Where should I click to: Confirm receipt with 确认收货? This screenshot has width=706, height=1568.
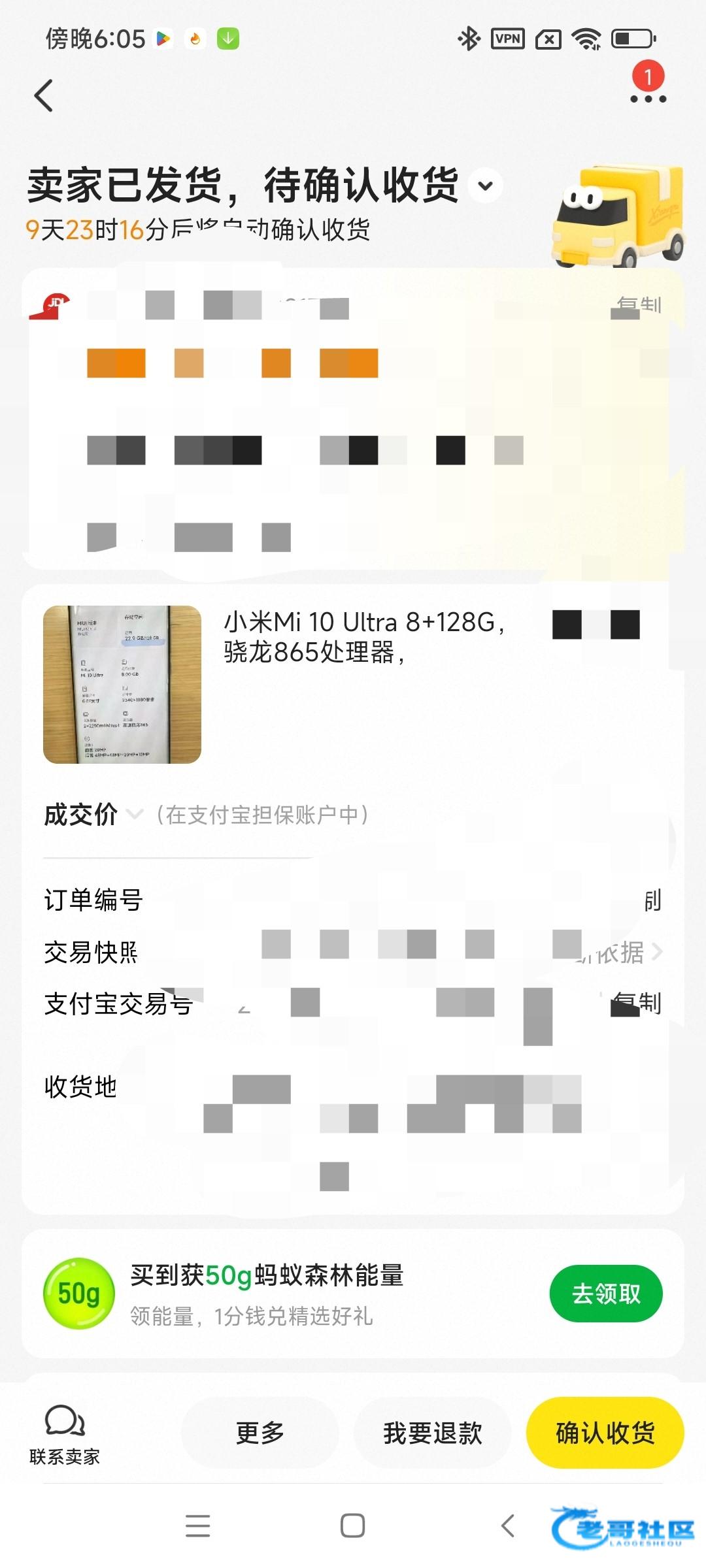pyautogui.click(x=605, y=1433)
